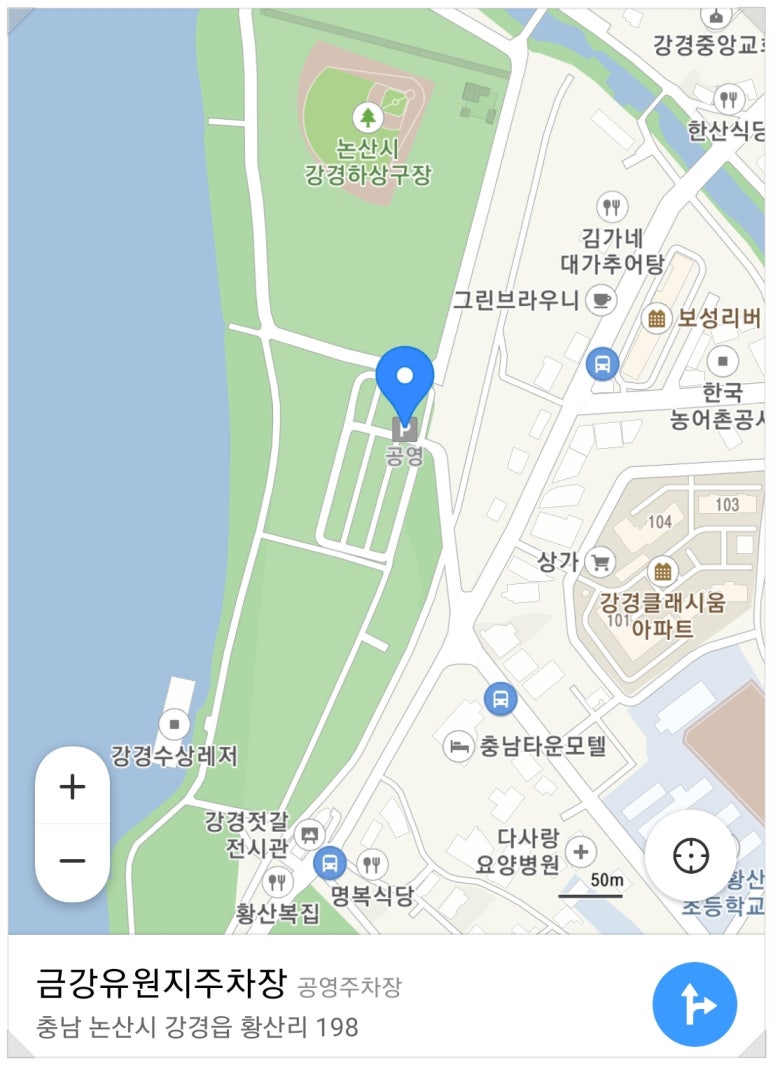
Task: Open the 강경젓갈 전시관 marker
Action: tap(310, 833)
